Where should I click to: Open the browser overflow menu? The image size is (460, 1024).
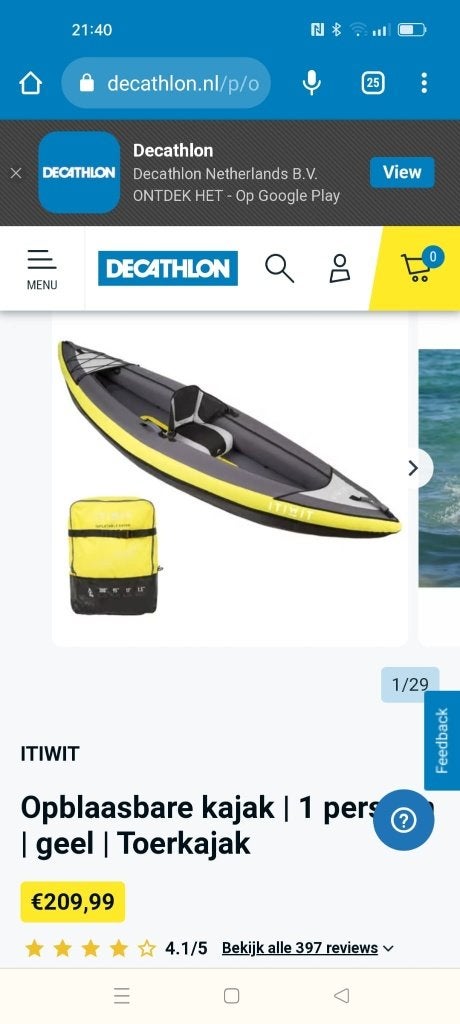[x=424, y=83]
